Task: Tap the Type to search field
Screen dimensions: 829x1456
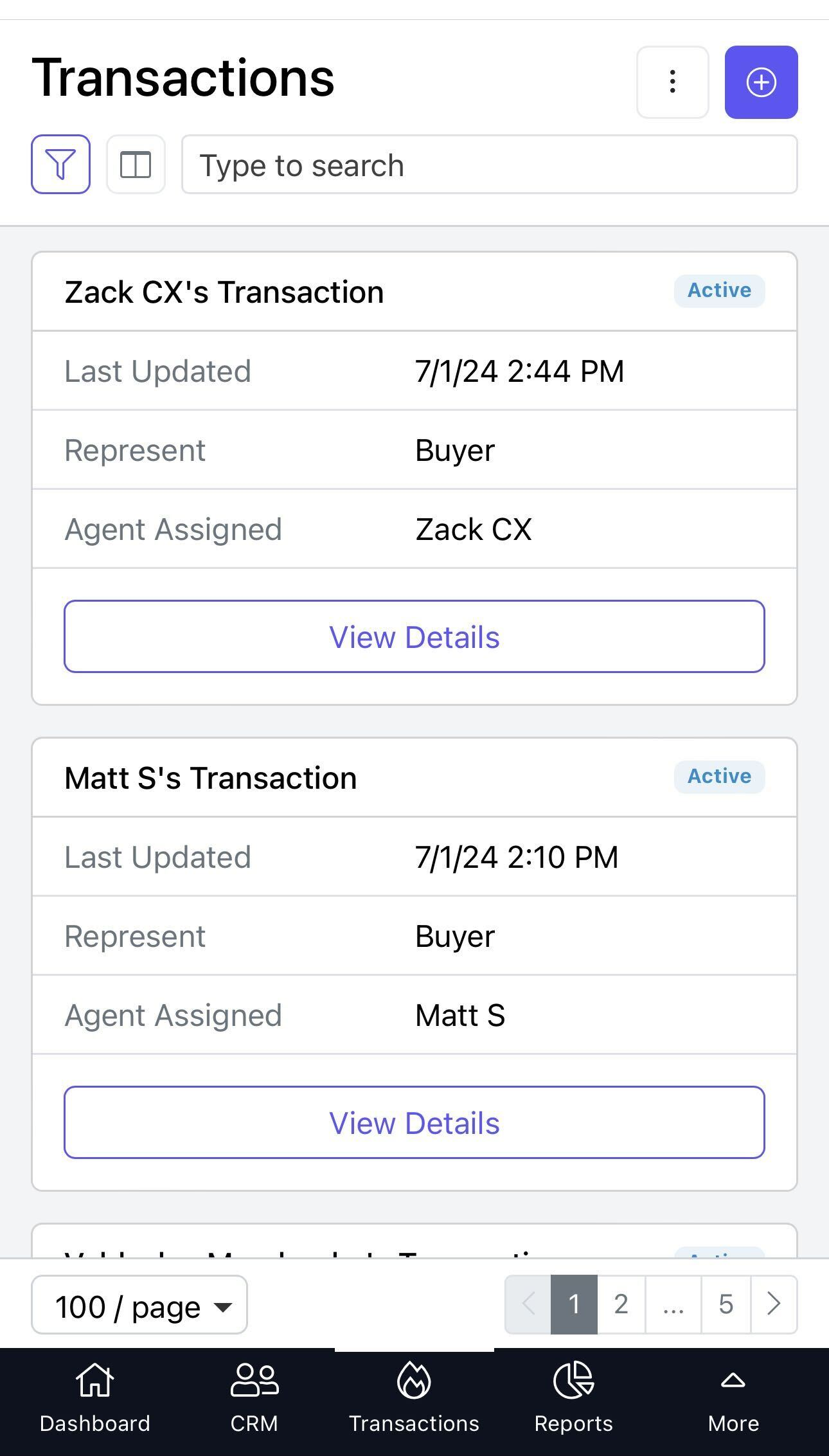Action: point(488,165)
